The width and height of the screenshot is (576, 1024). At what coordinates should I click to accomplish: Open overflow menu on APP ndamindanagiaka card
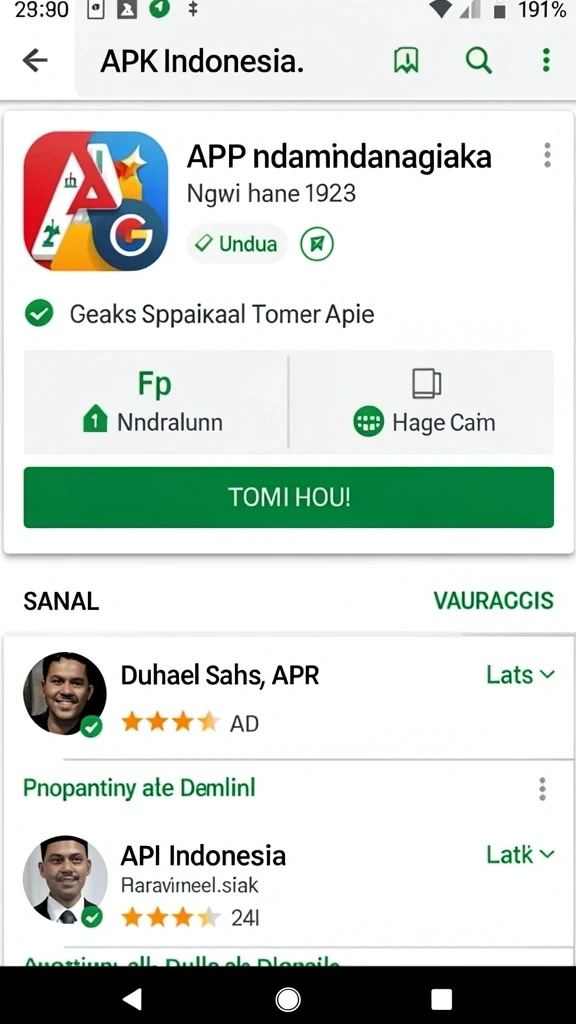547,155
